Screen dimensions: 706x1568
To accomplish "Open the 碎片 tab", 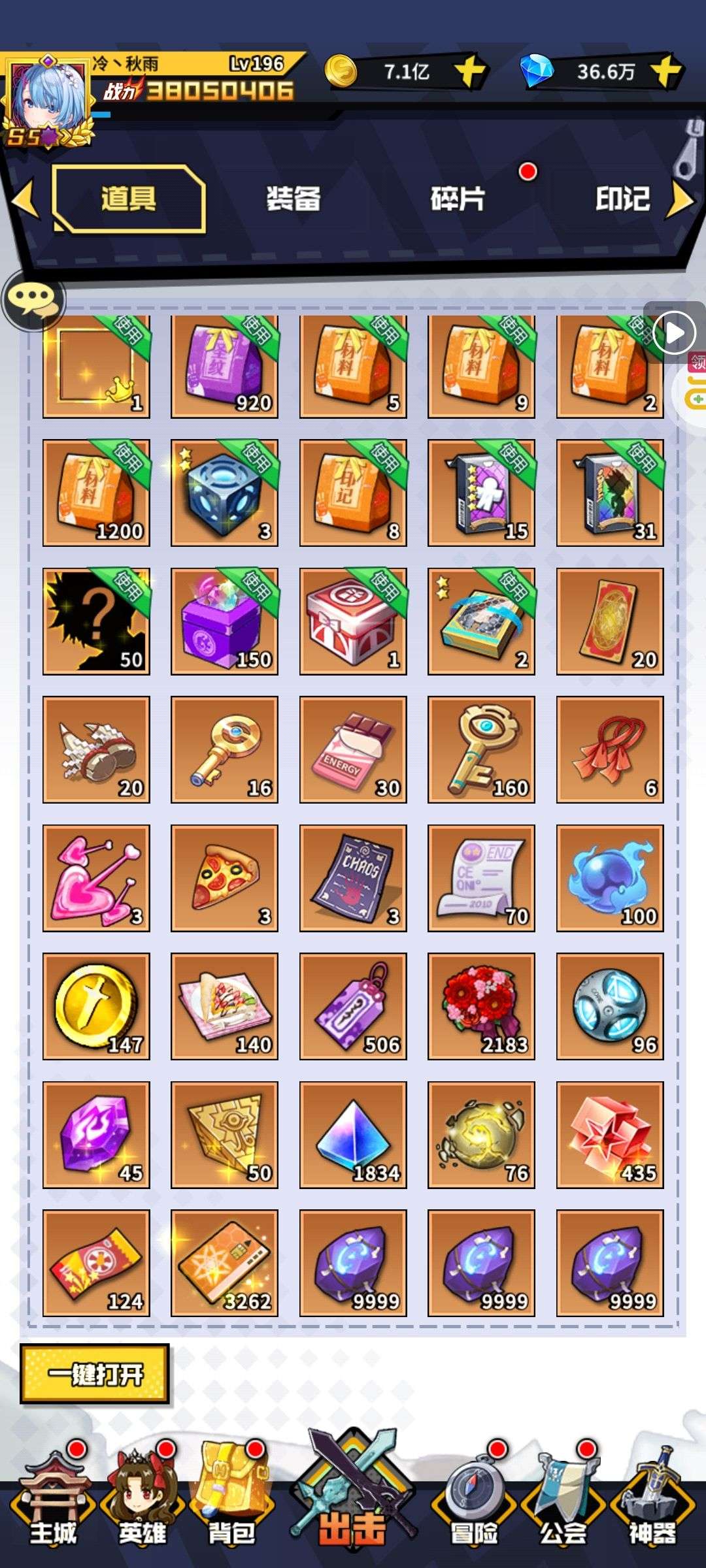I will click(x=458, y=199).
